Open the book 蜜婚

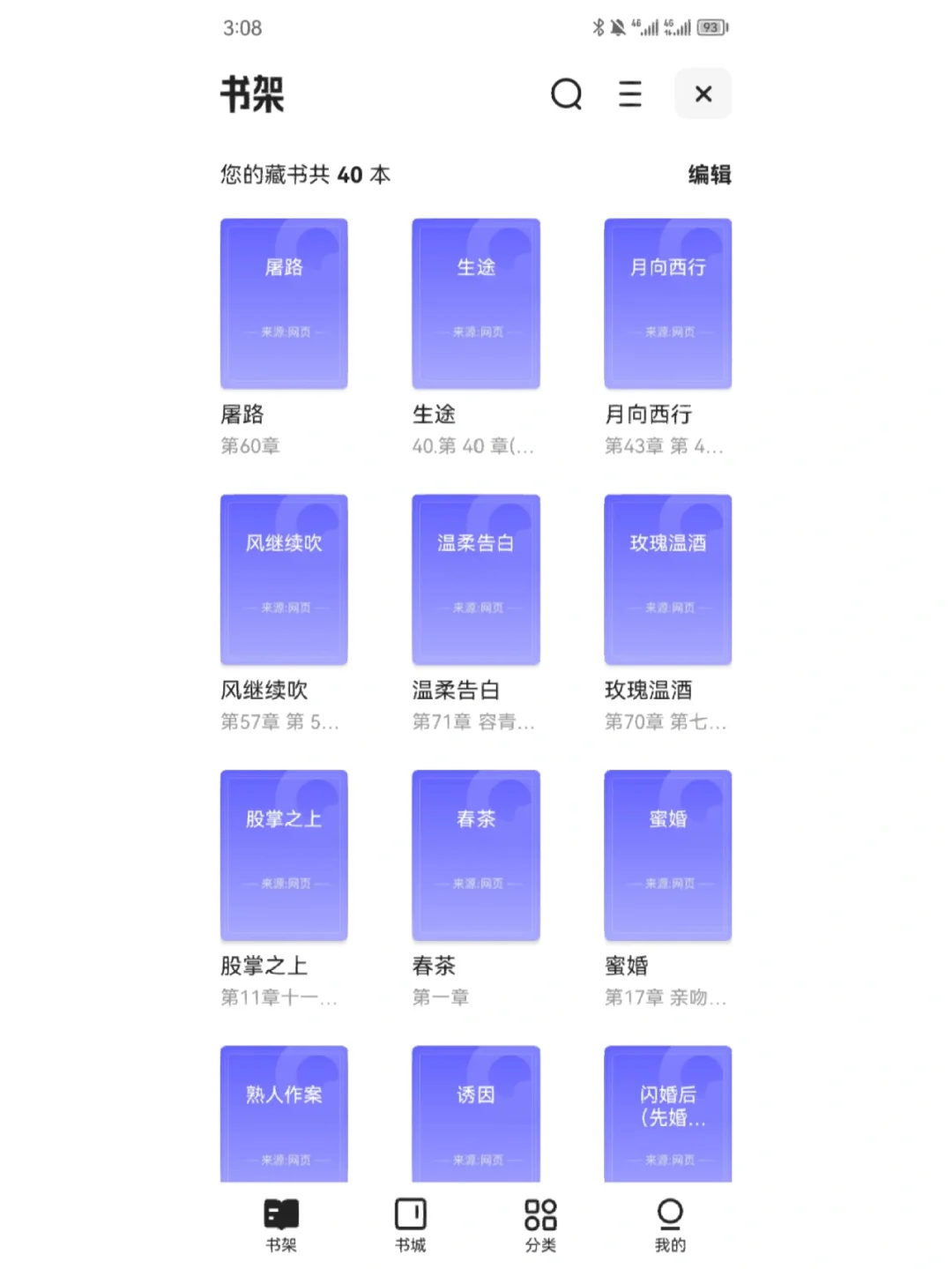click(x=667, y=855)
